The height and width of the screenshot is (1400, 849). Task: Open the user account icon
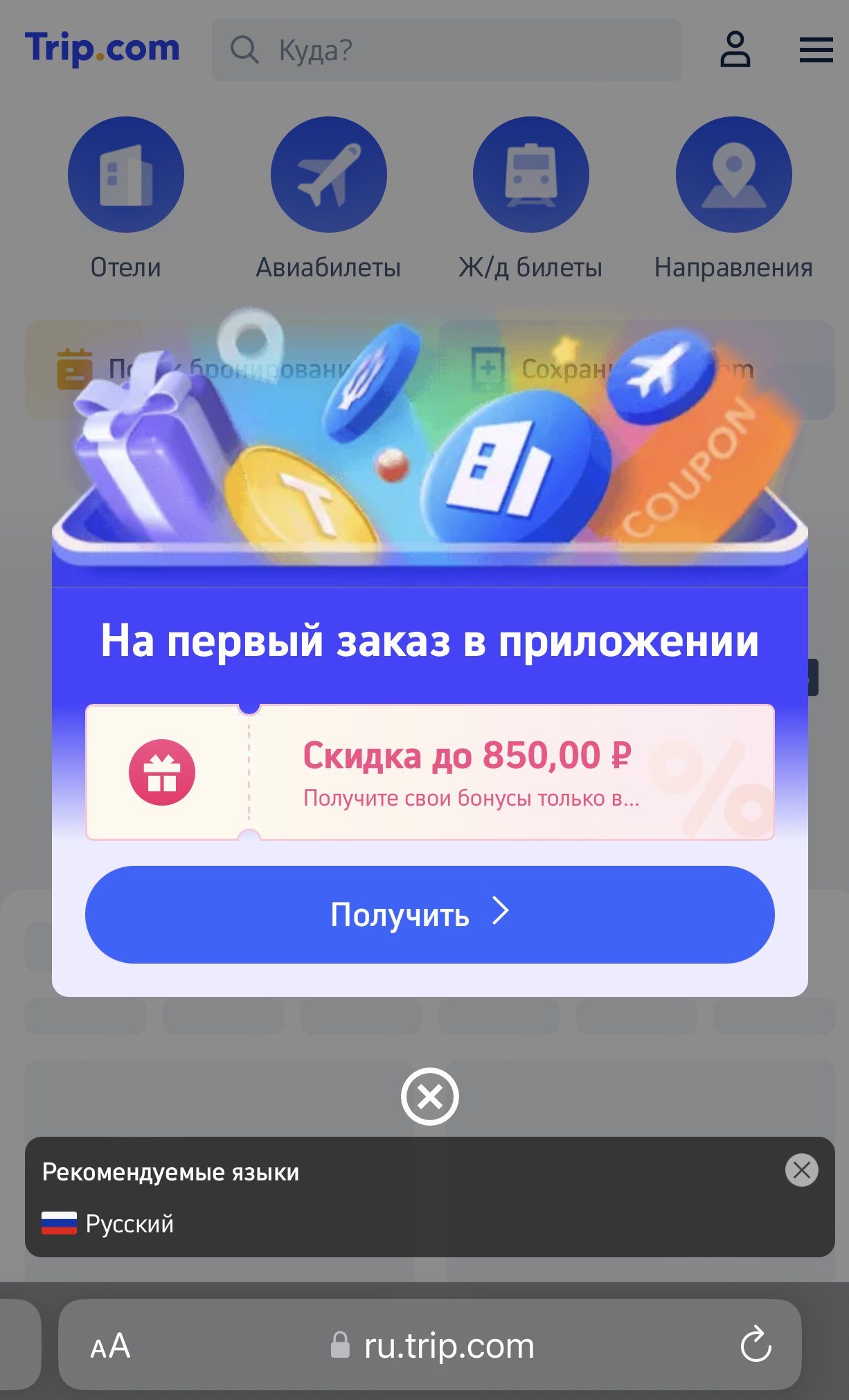(735, 50)
